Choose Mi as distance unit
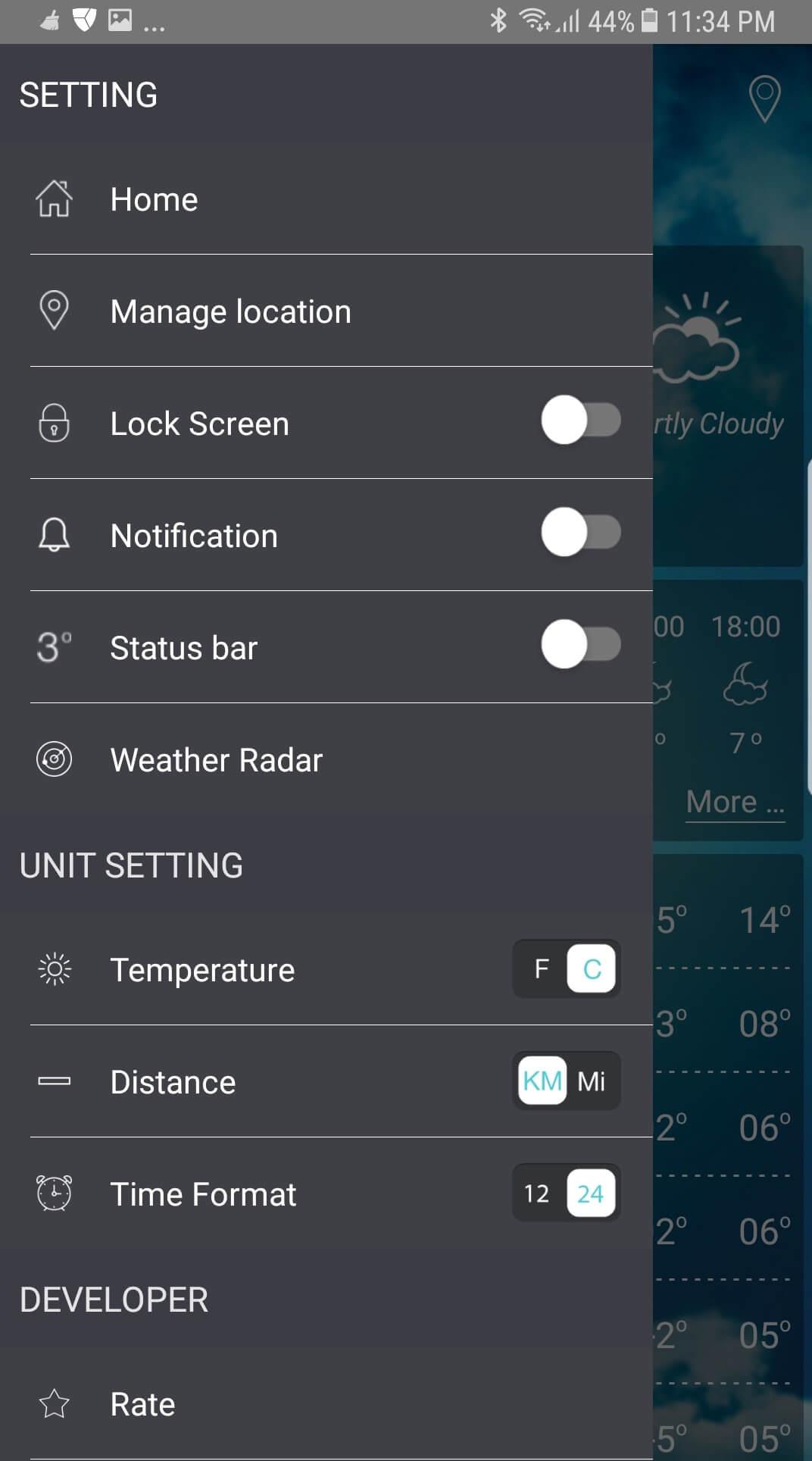 [x=592, y=1081]
